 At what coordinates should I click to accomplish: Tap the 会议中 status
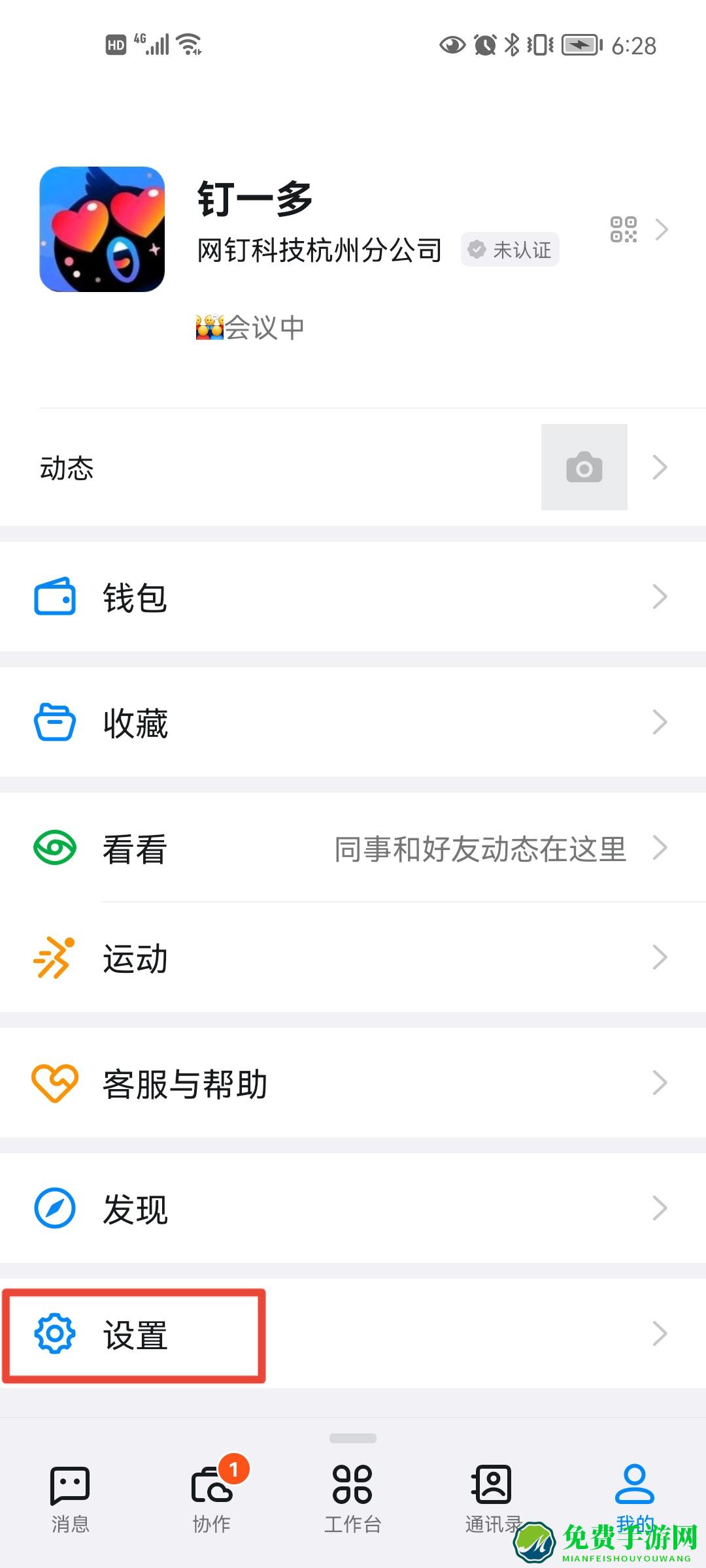click(x=250, y=327)
